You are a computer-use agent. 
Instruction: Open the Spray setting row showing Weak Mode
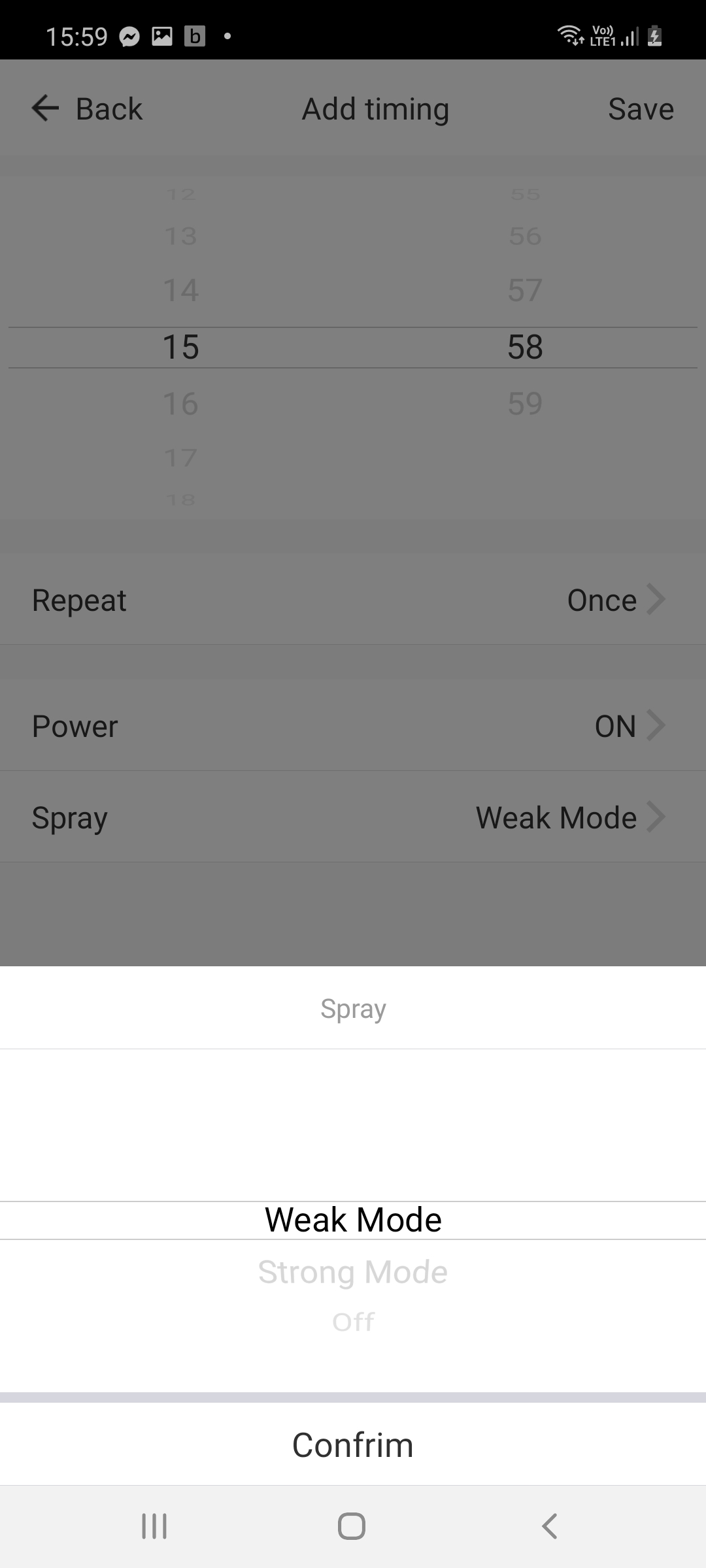coord(353,817)
